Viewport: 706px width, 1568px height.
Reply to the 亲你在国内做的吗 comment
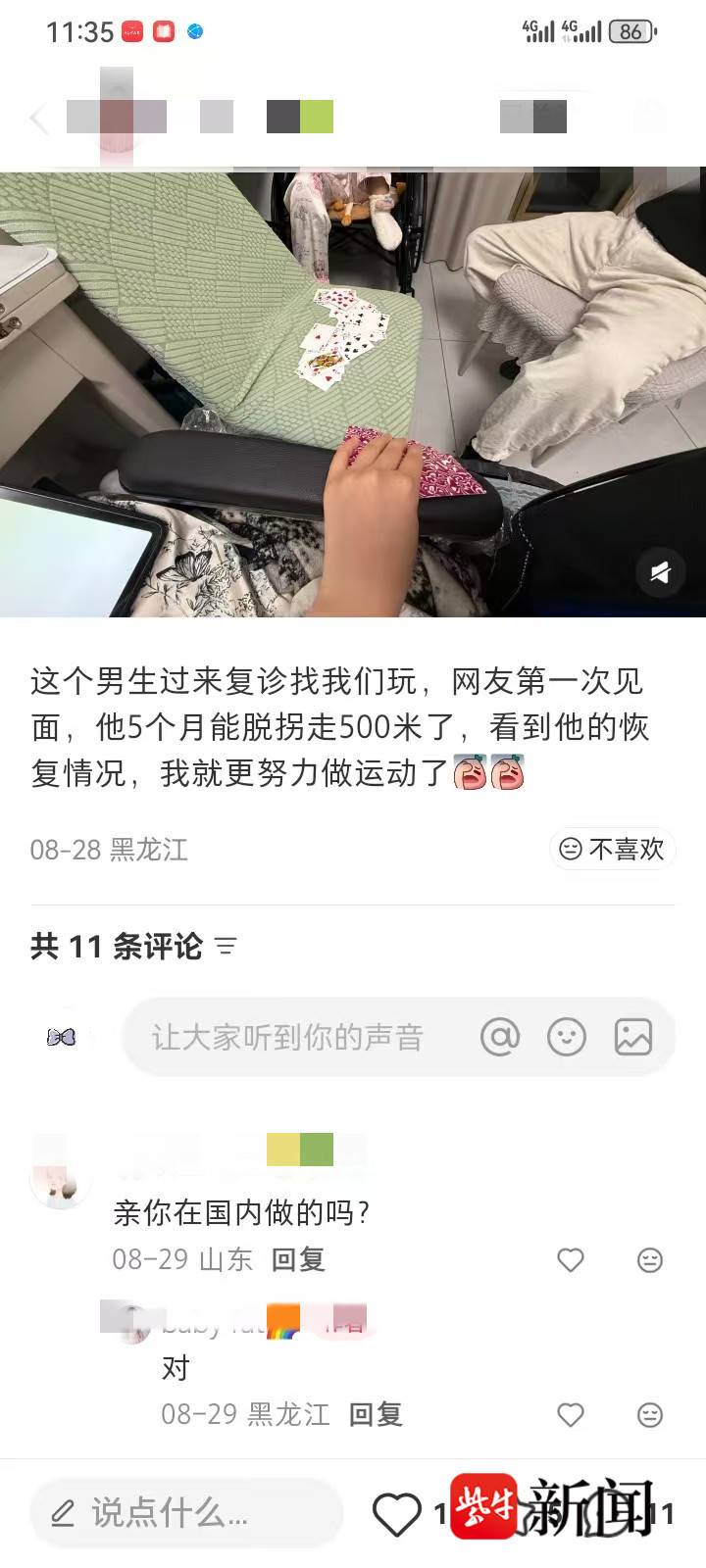click(298, 1259)
